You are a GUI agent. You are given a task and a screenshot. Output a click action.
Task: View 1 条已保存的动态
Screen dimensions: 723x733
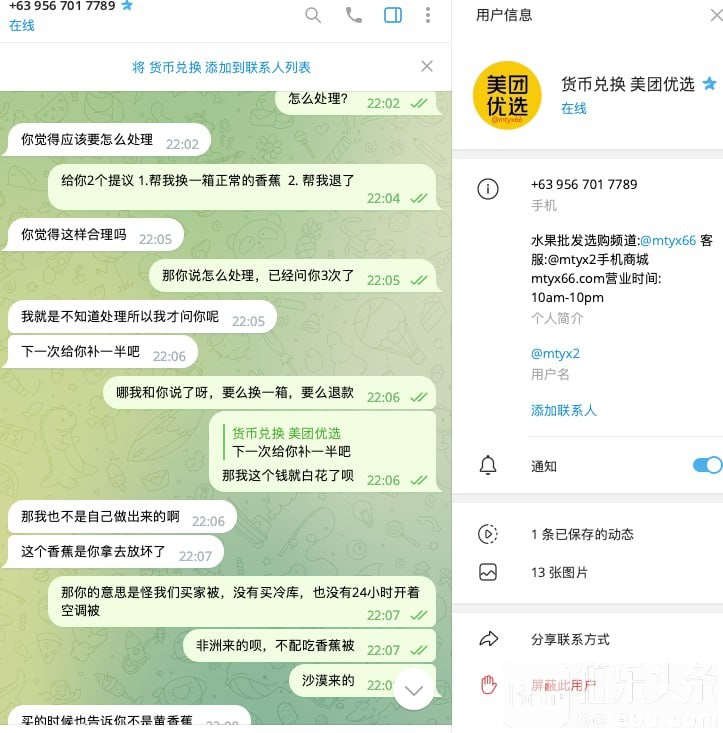pyautogui.click(x=582, y=534)
